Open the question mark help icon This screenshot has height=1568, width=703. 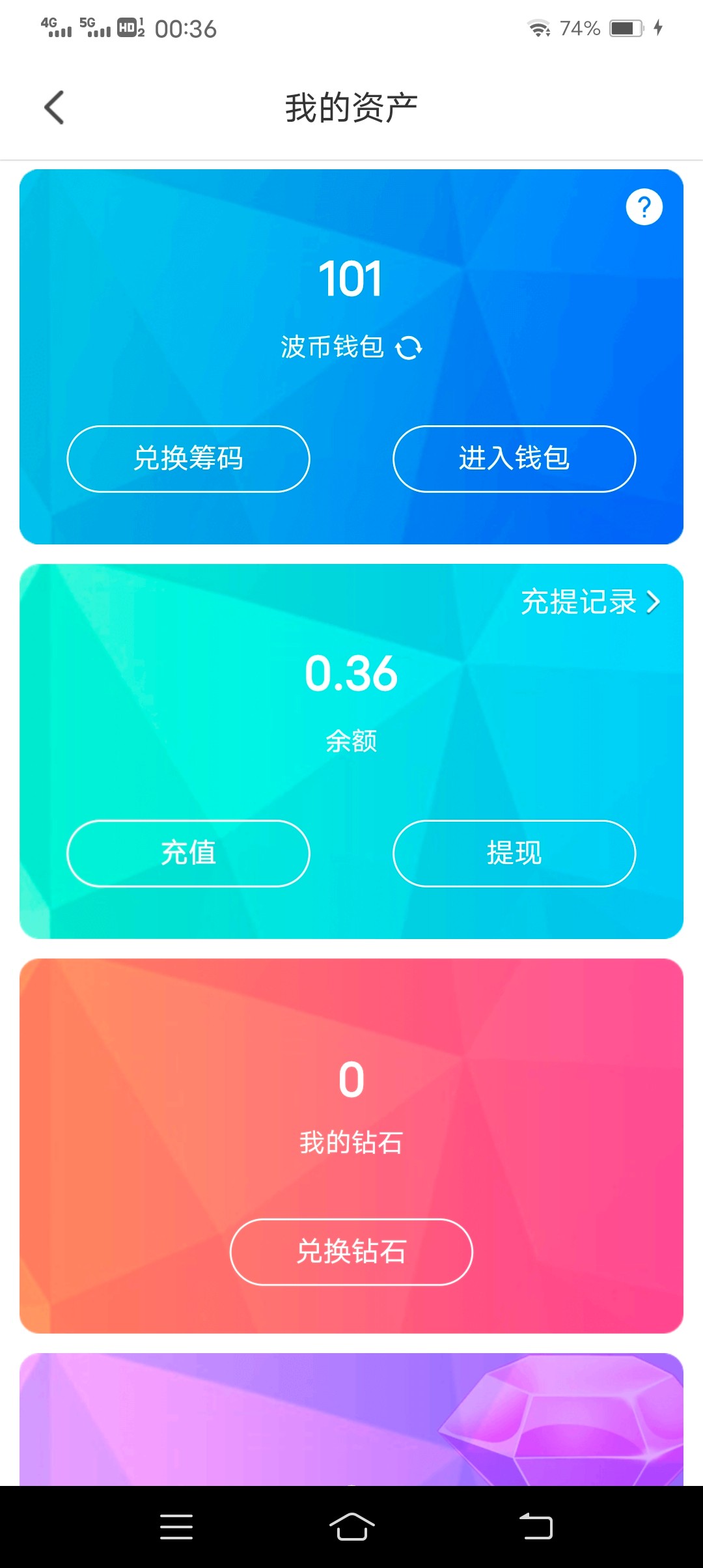click(x=644, y=207)
